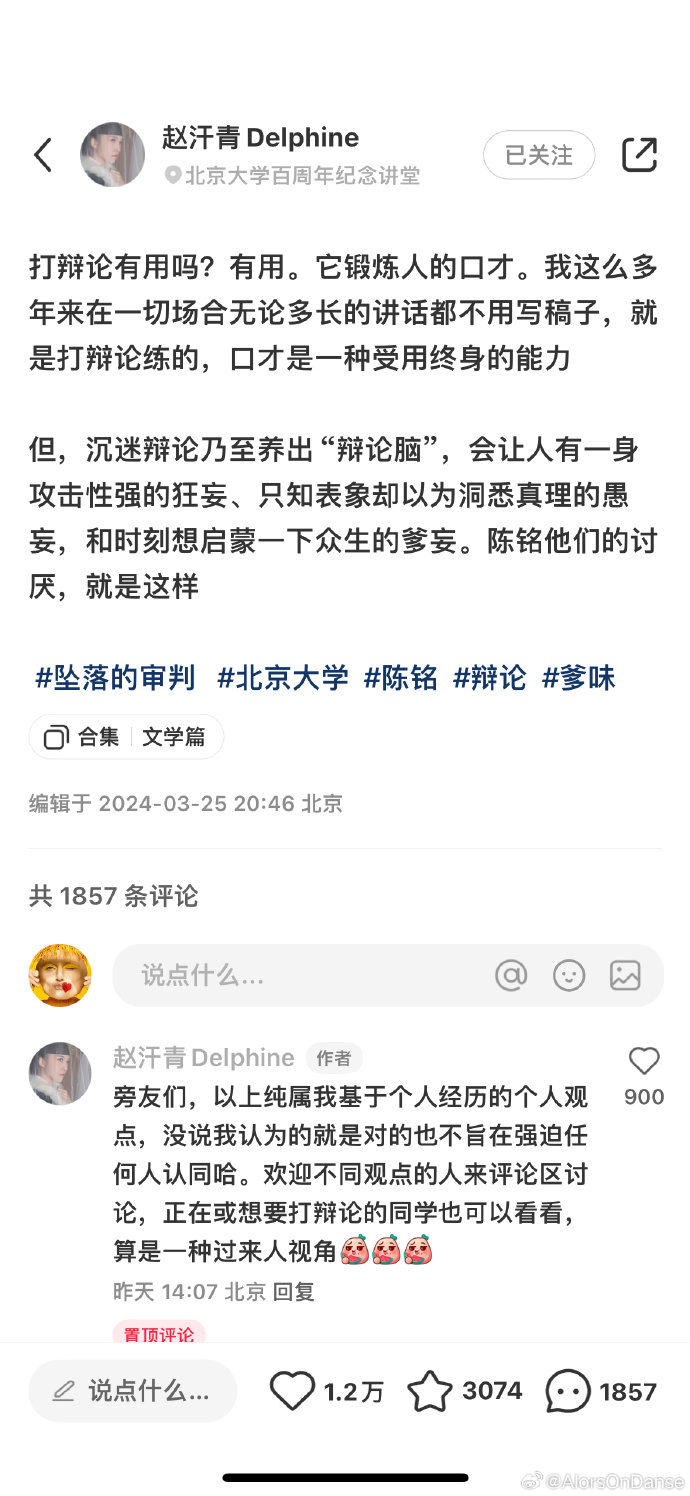690x1496 pixels.
Task: Tap the @ mention icon in the comment box
Action: (x=511, y=975)
